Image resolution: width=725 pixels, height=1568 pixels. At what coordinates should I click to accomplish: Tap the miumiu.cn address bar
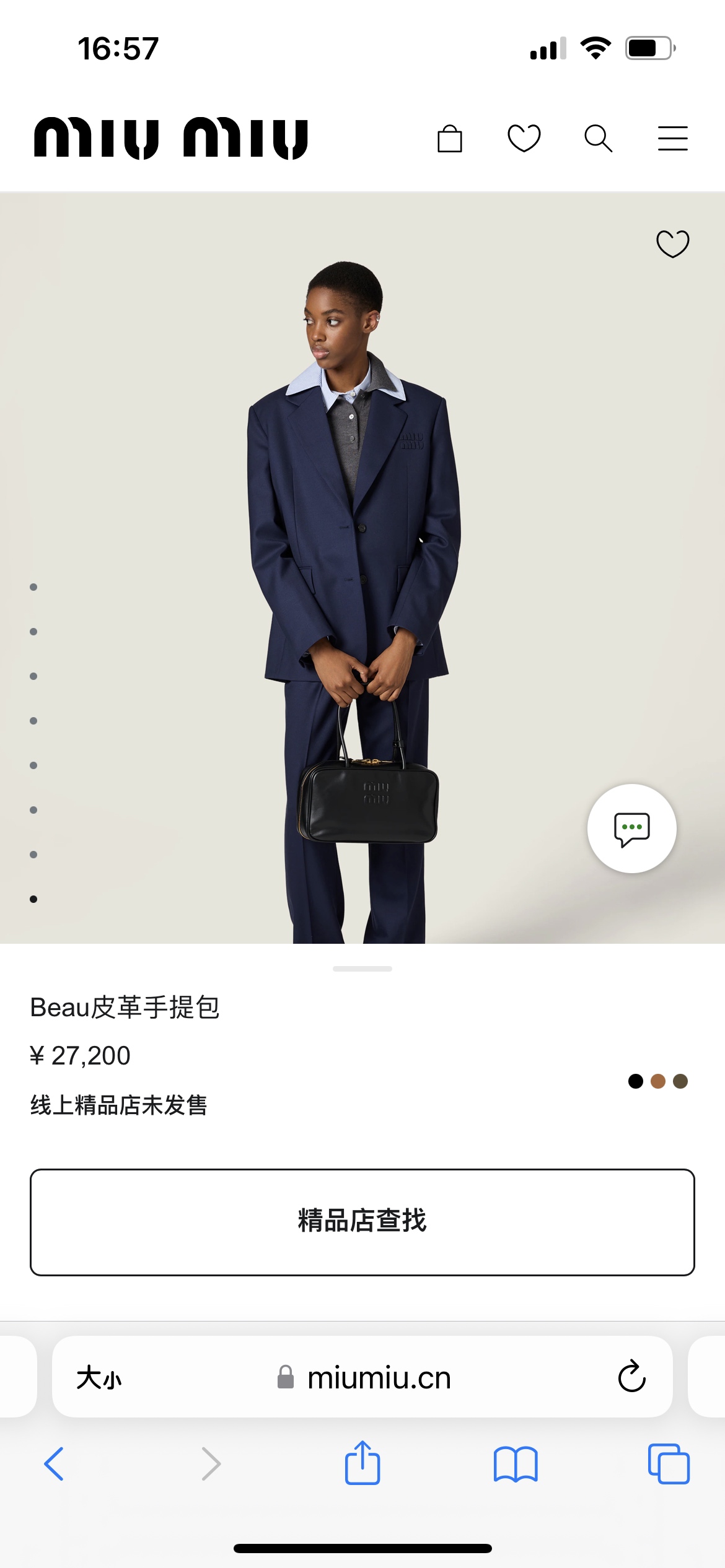tap(362, 1377)
